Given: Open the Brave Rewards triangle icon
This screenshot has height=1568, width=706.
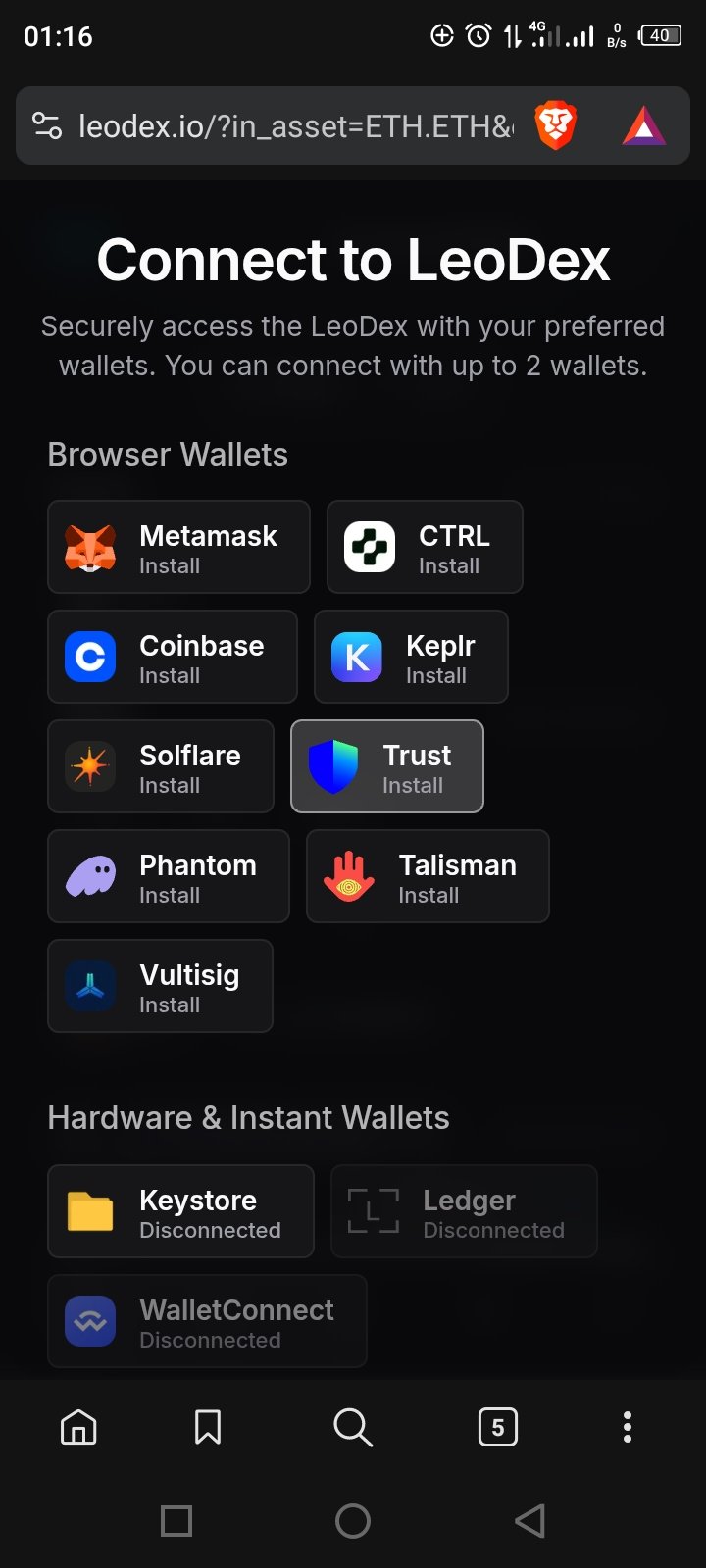Looking at the screenshot, I should (643, 126).
